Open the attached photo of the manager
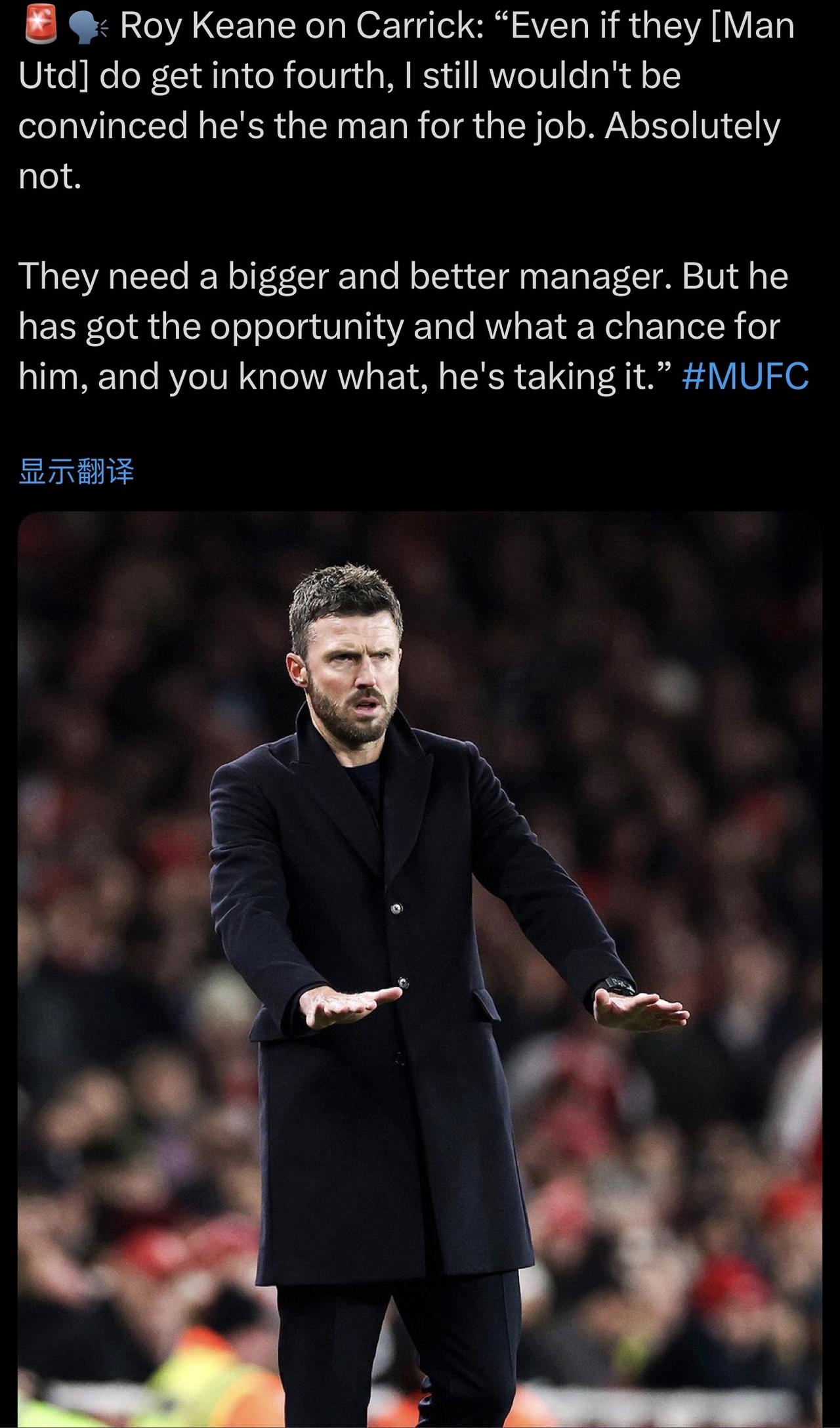The image size is (840, 1428). (420, 970)
